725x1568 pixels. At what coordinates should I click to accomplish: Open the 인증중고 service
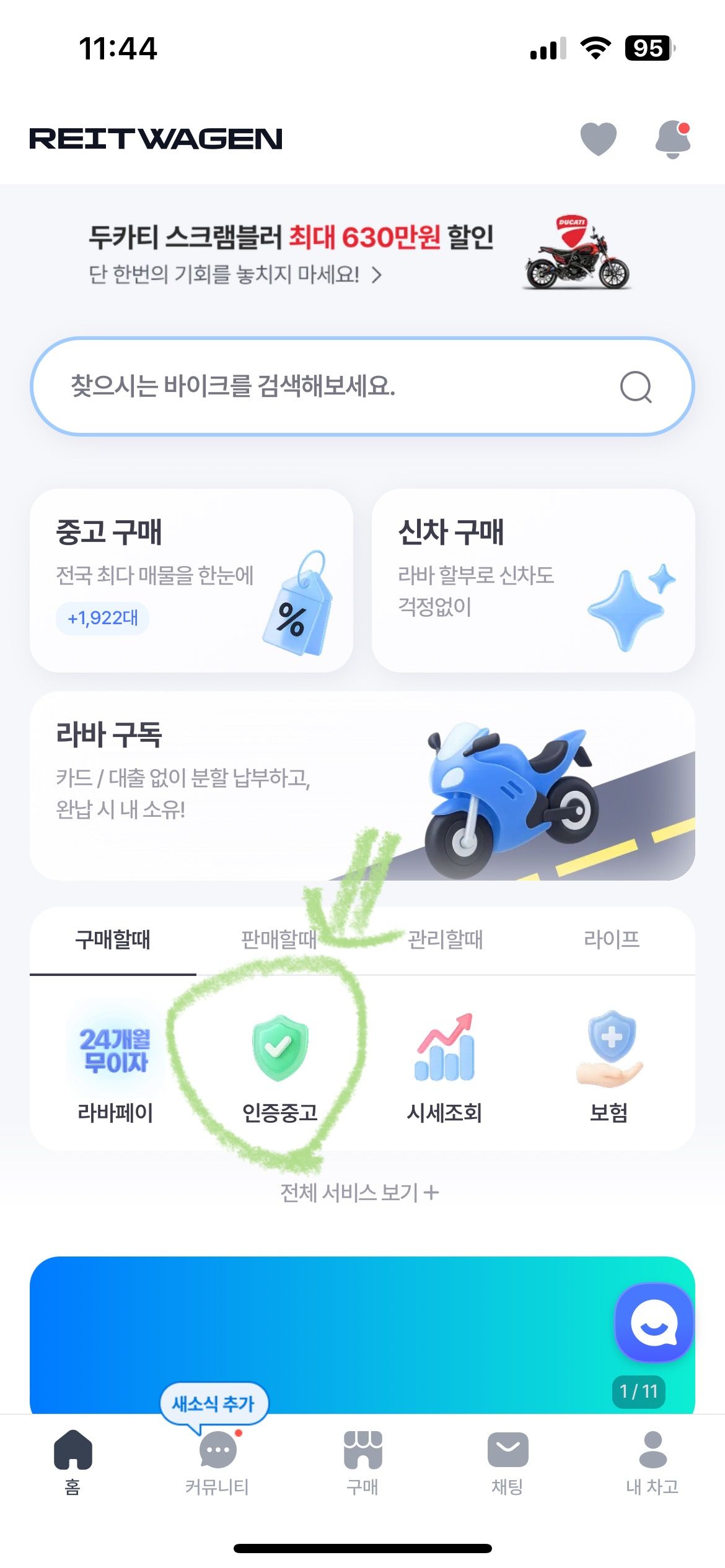(x=280, y=1068)
